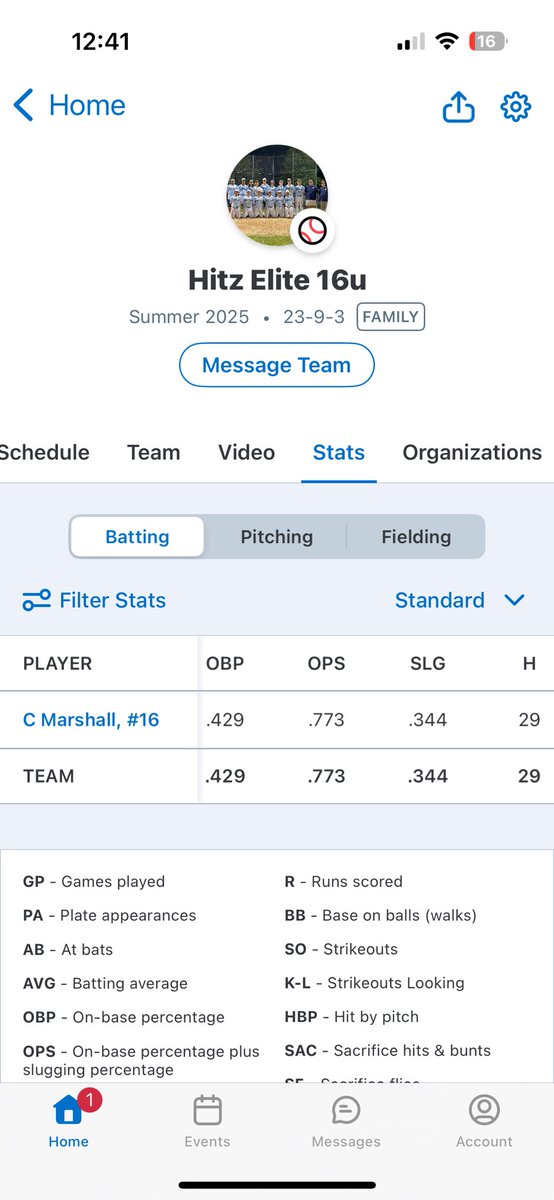
Task: Select the Batting stats segment
Action: [x=137, y=537]
